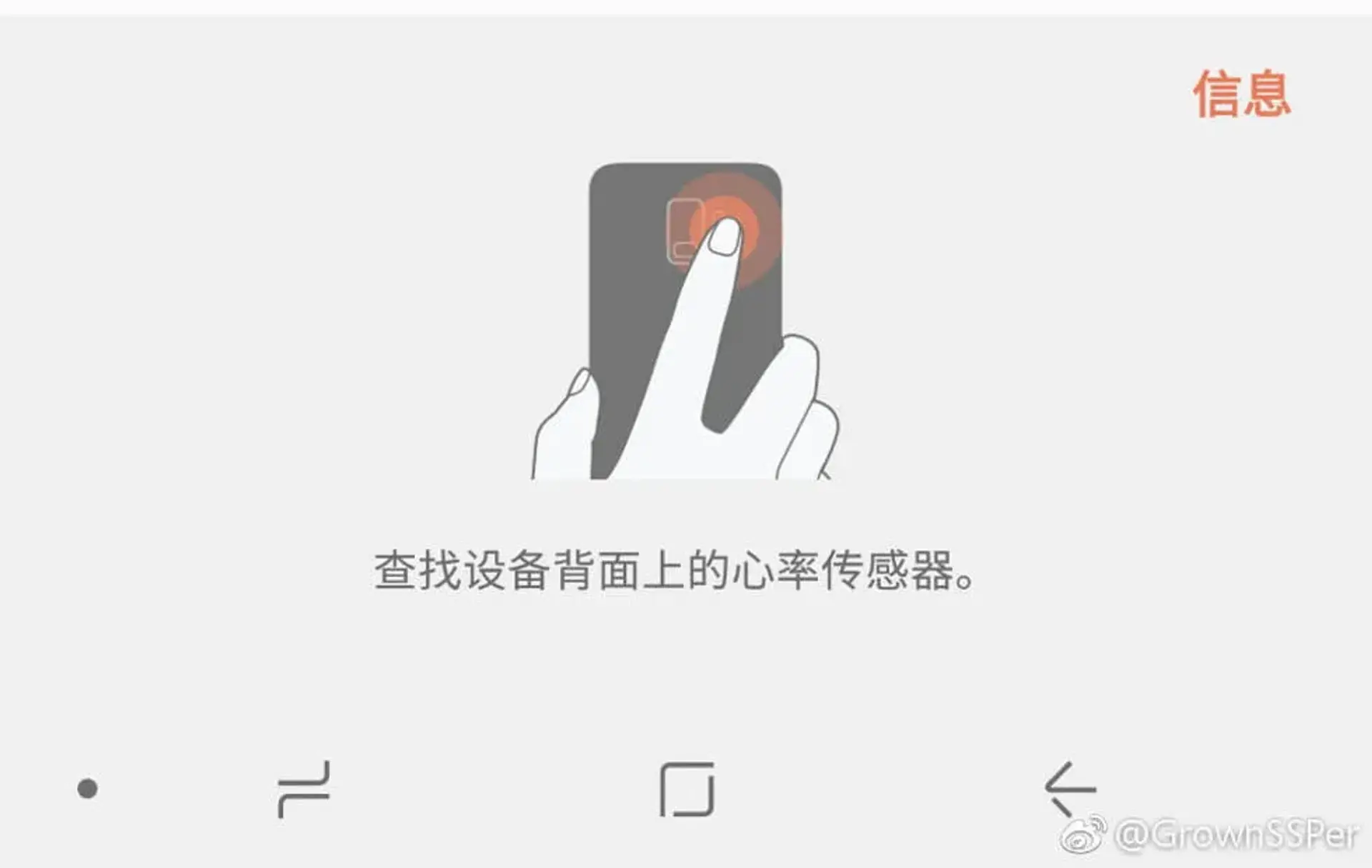Tap the recent apps navigation button
Screen dimensions: 1372x868
304,789
